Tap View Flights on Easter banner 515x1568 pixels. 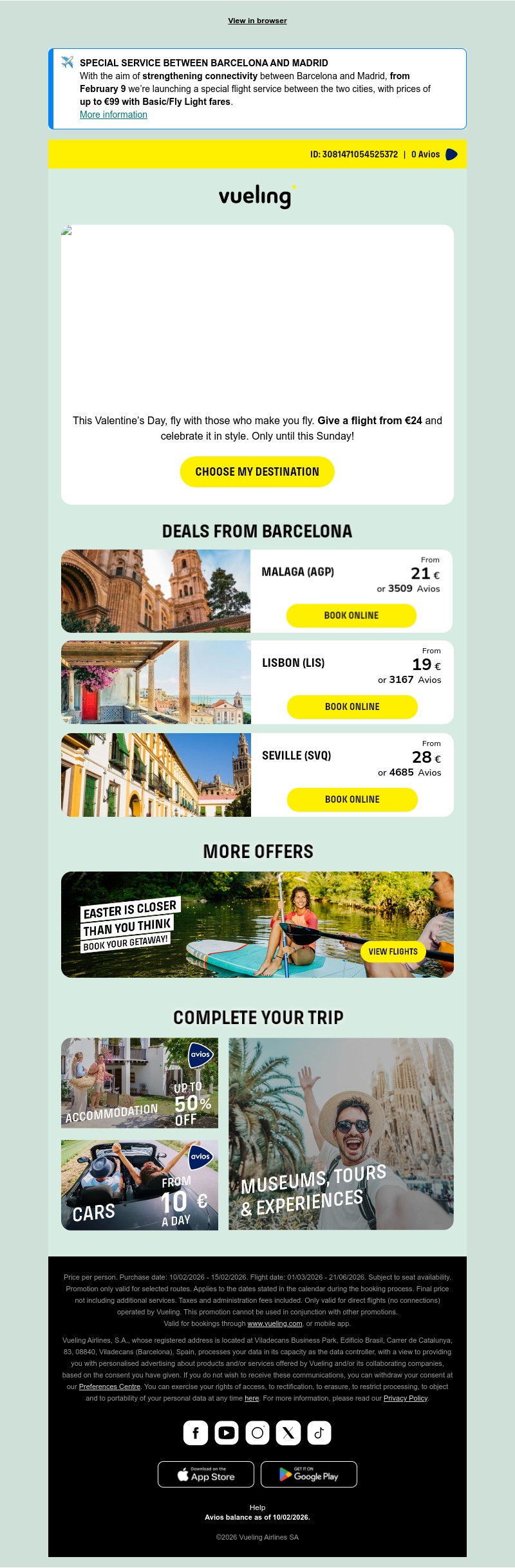393,951
